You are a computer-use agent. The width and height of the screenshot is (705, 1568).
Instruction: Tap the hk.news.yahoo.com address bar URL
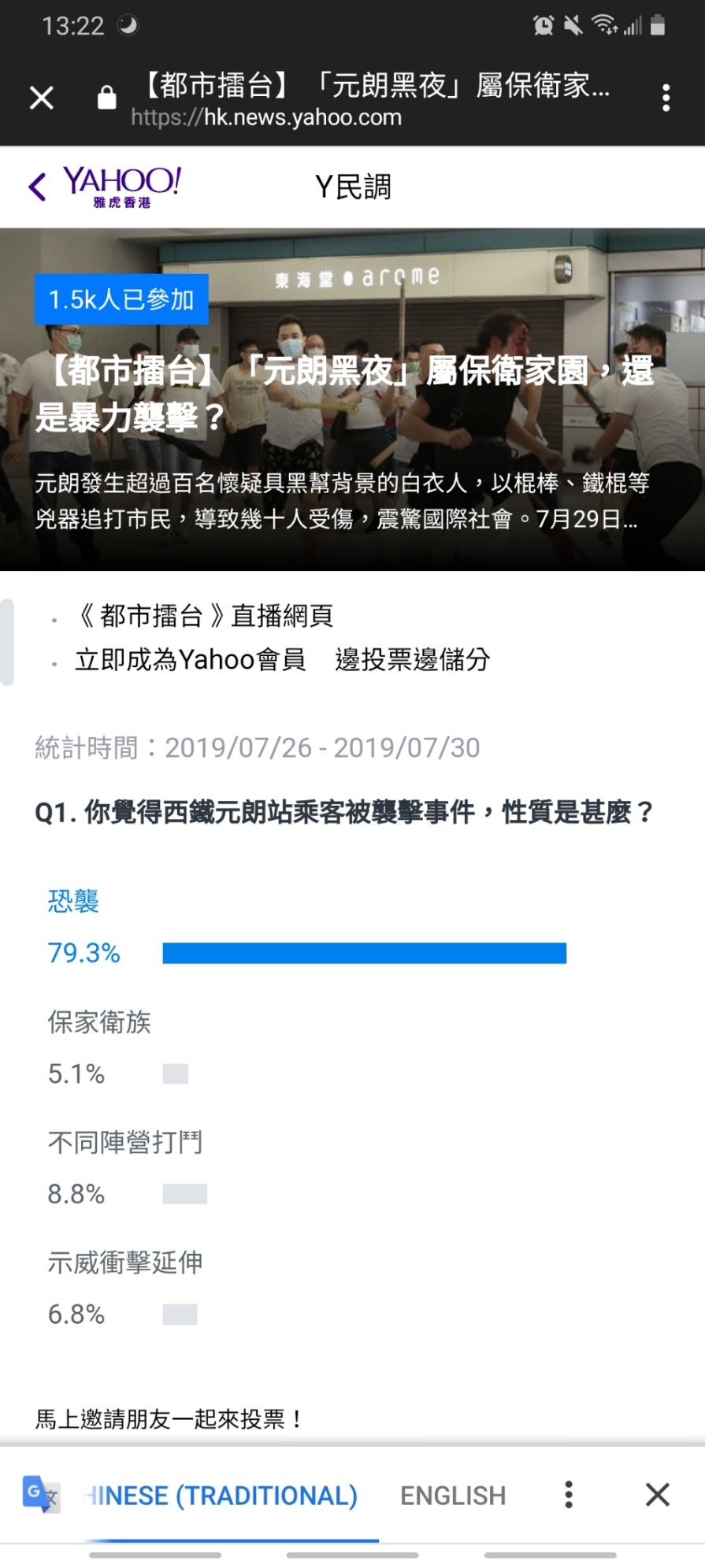pos(264,118)
